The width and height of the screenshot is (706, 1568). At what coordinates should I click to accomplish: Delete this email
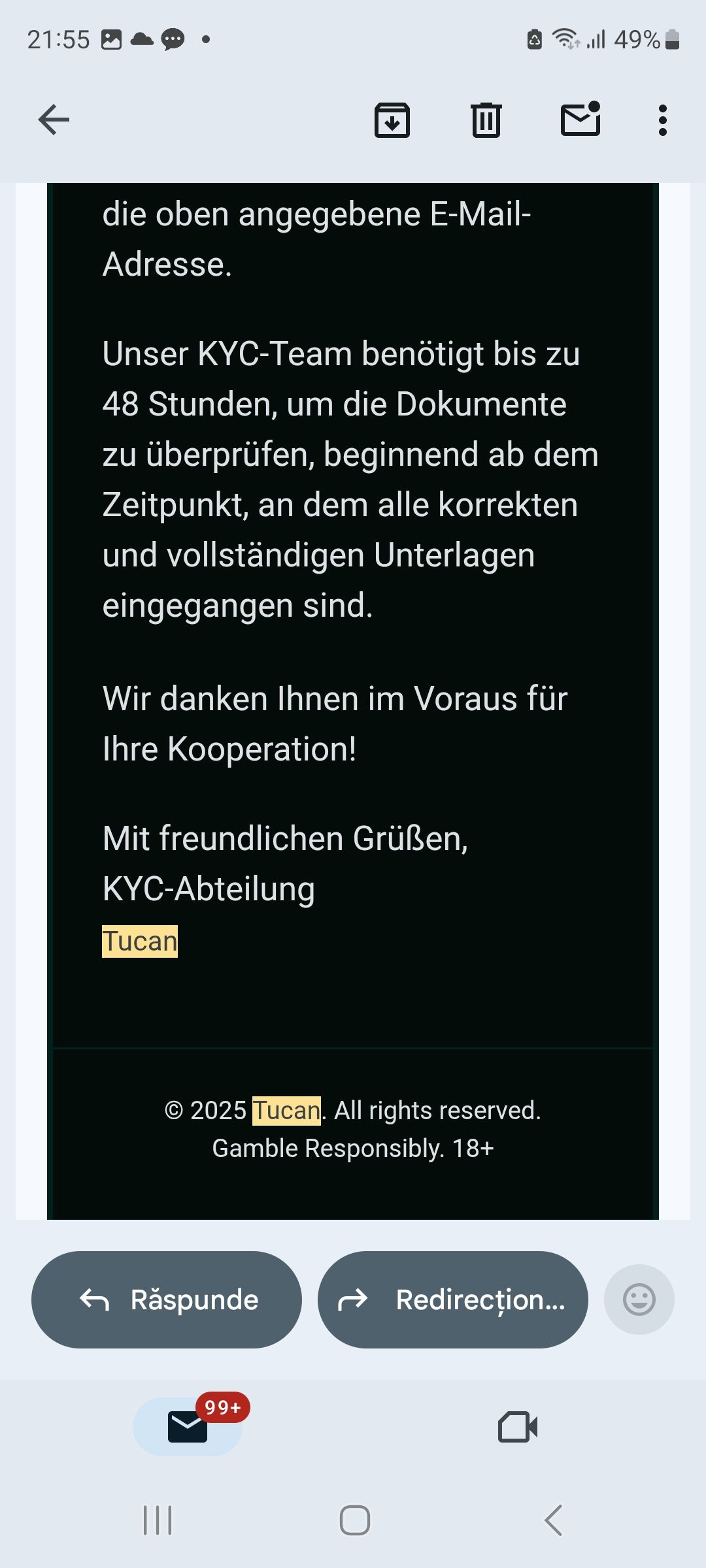(x=486, y=120)
